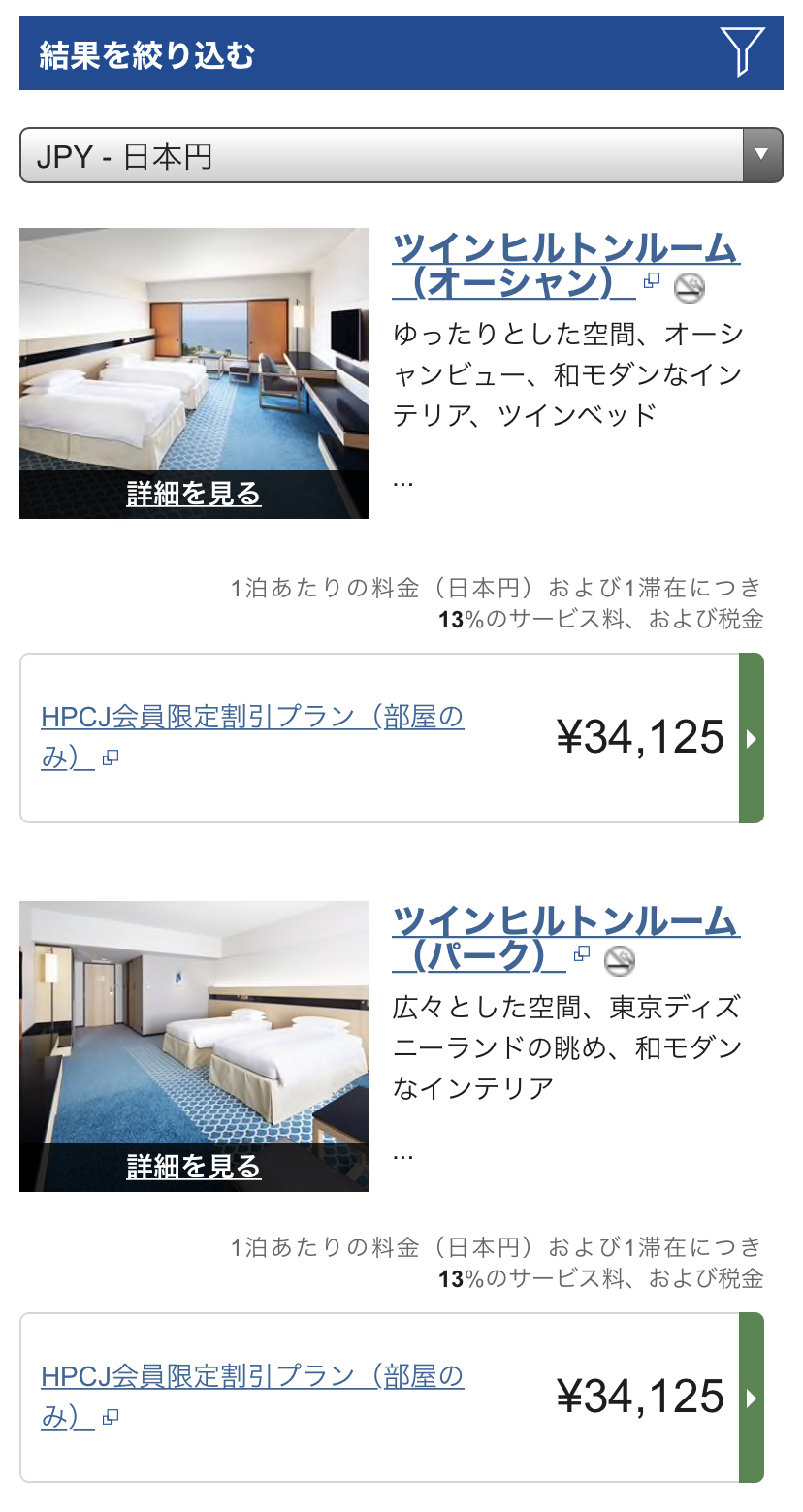This screenshot has width=803, height=1512.
Task: Expand the JPY - 日本円 currency dropdown
Action: (x=401, y=155)
